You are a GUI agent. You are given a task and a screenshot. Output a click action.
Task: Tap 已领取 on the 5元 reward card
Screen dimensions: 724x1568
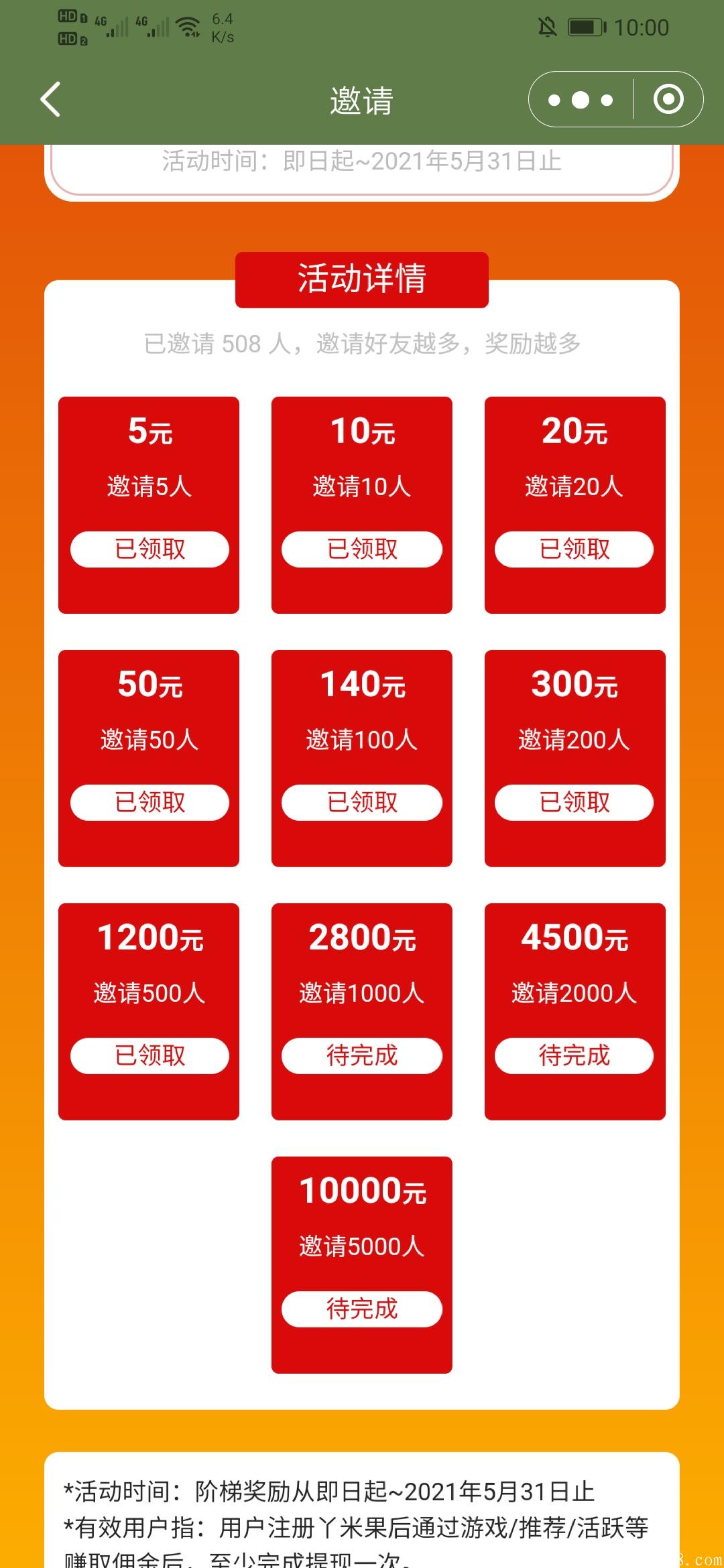[148, 548]
